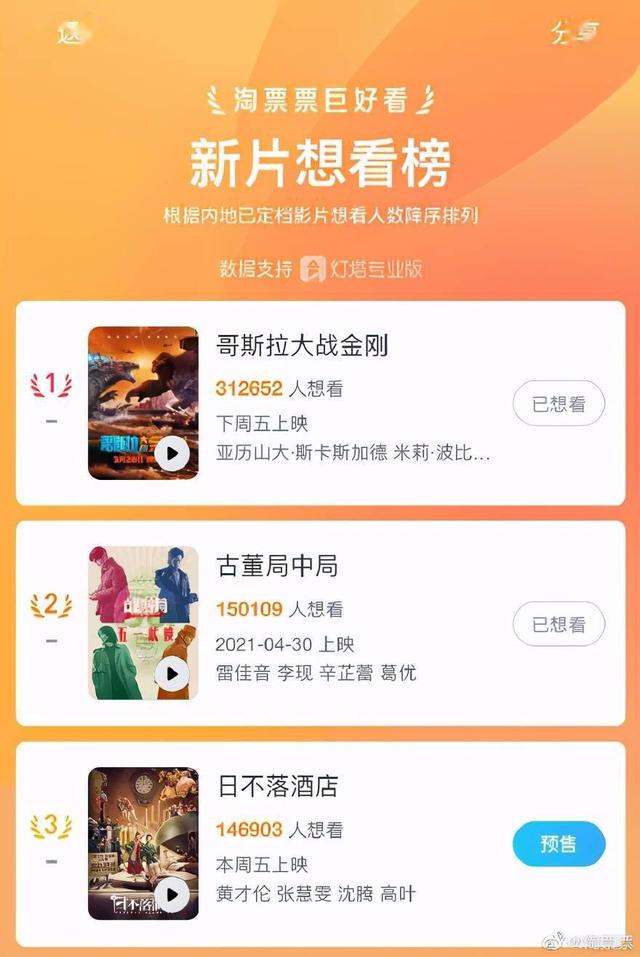The image size is (640, 957).
Task: Tap 已想看 button for 古董局中局
Action: 558,625
